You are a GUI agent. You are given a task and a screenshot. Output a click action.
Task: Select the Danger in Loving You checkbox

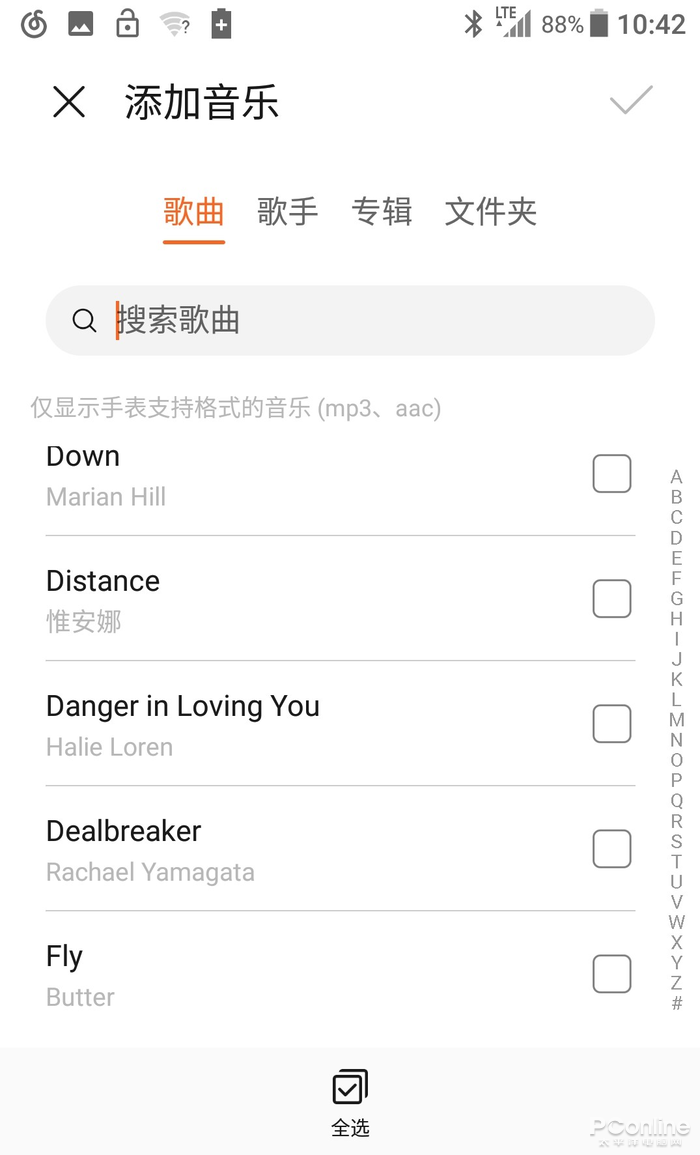coord(612,724)
